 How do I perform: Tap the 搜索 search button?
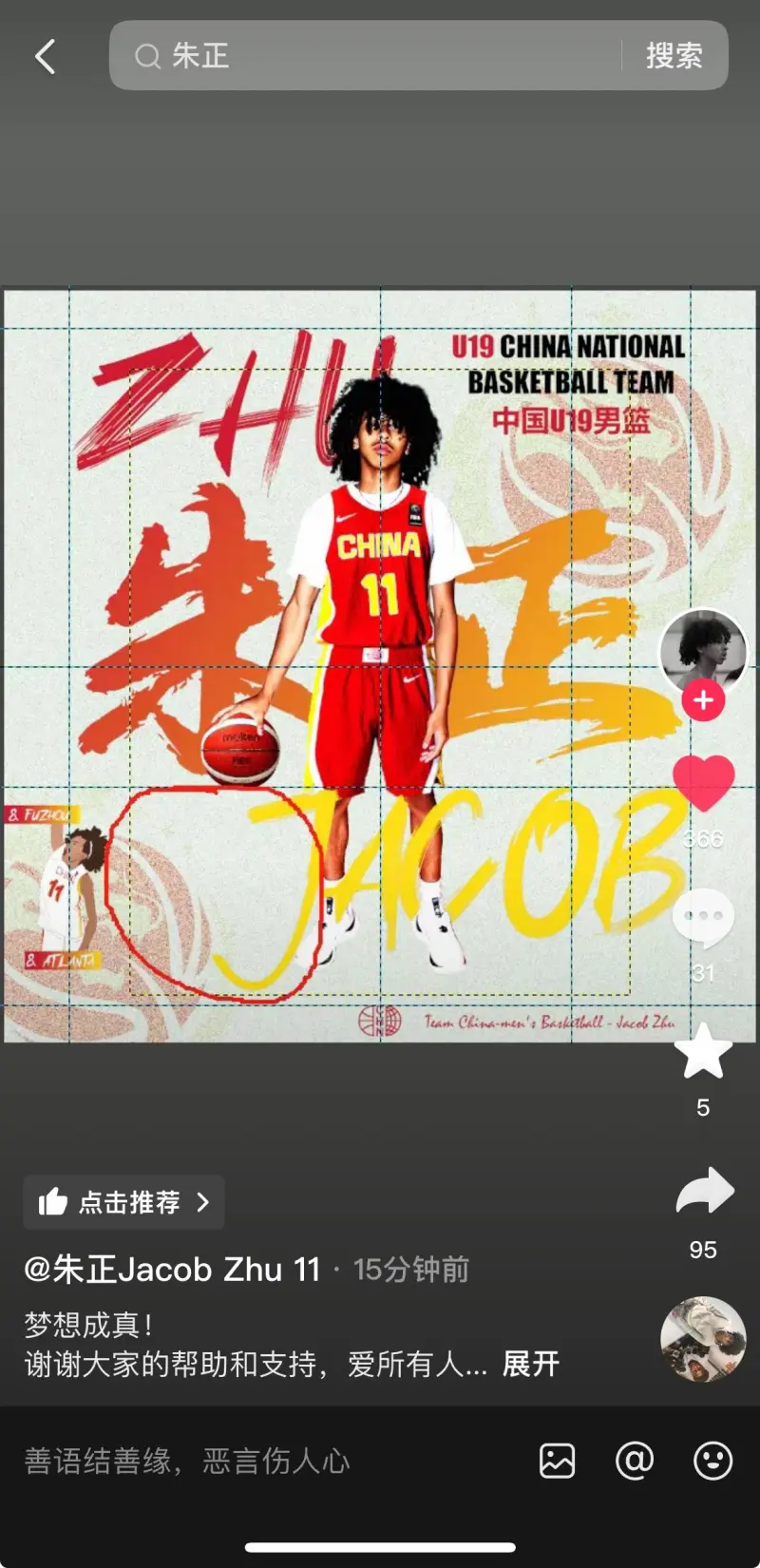point(674,56)
